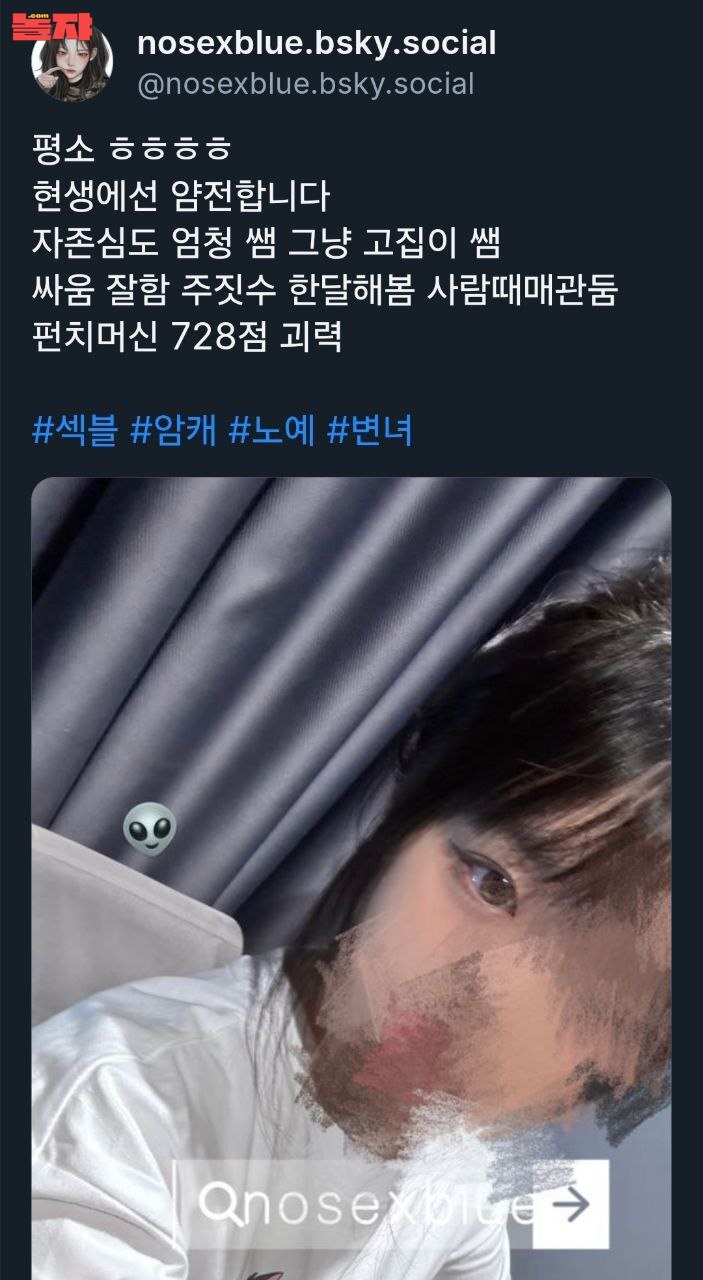Viewport: 703px width, 1280px height.
Task: Open the nosexblue.bsky.social display name
Action: tap(316, 43)
